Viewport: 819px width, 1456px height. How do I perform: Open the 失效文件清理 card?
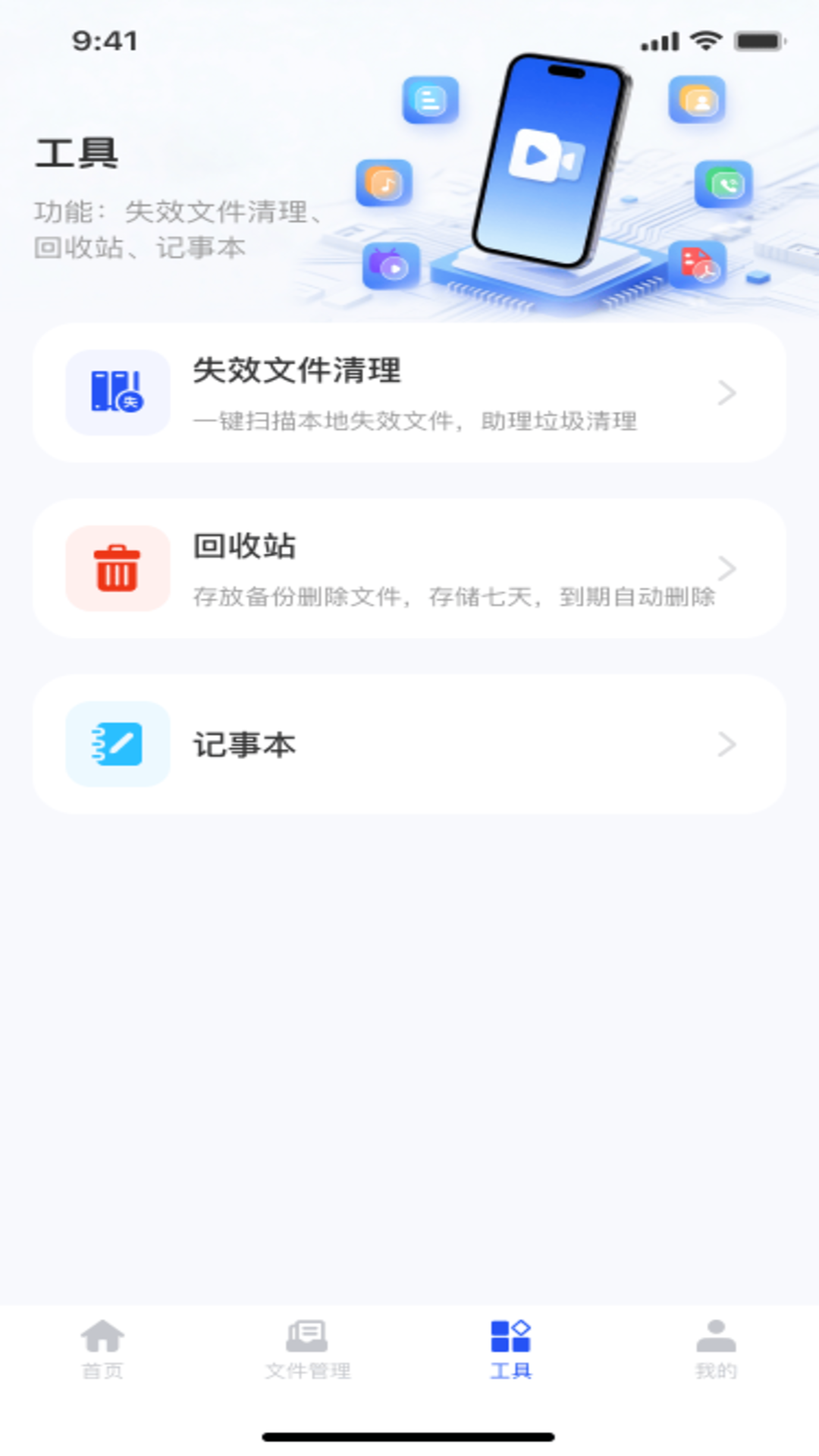[x=409, y=393]
